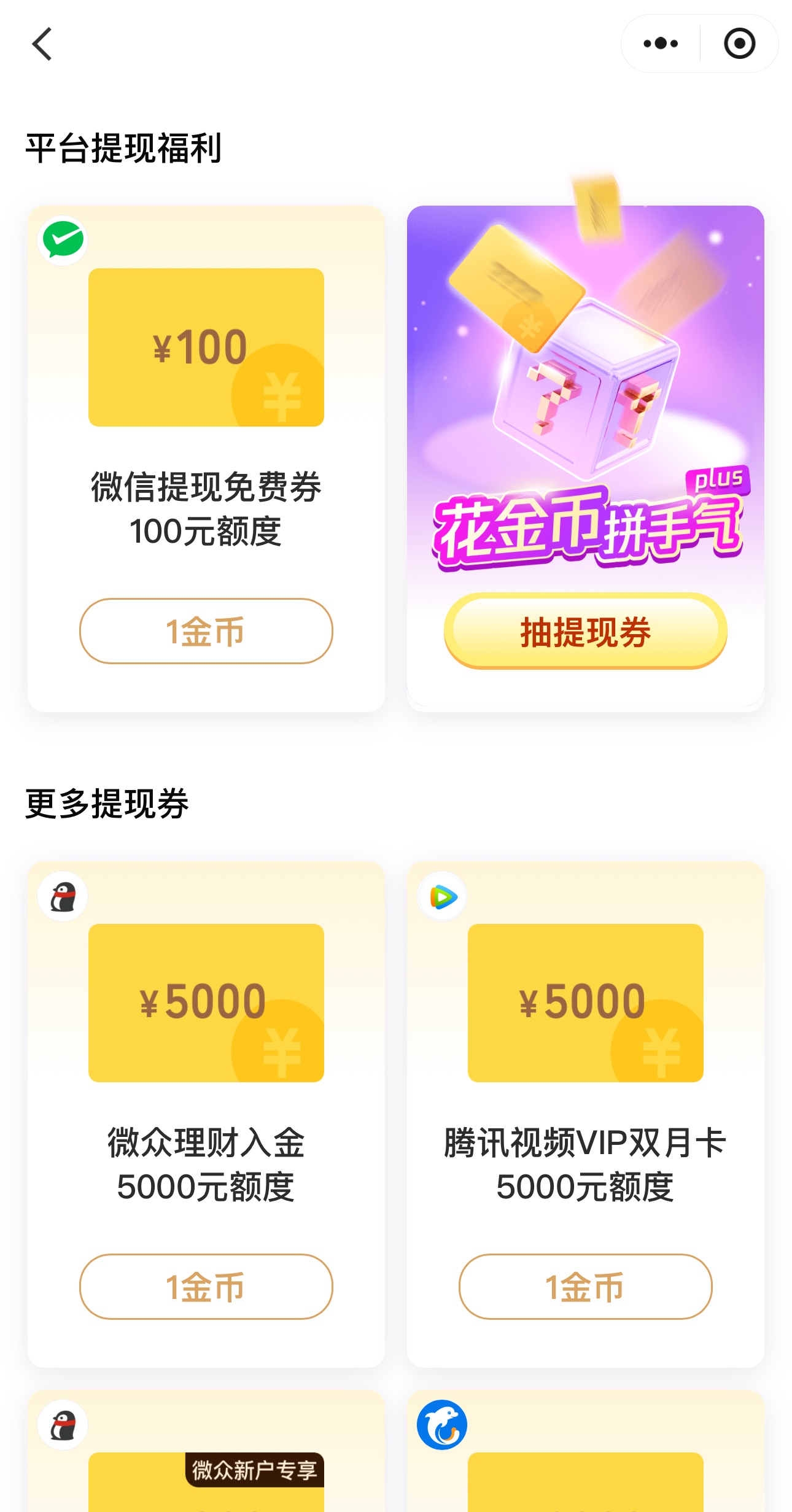Open the 花金币拼手气 plus banner
Screen dimensions: 792x1512
585,393
